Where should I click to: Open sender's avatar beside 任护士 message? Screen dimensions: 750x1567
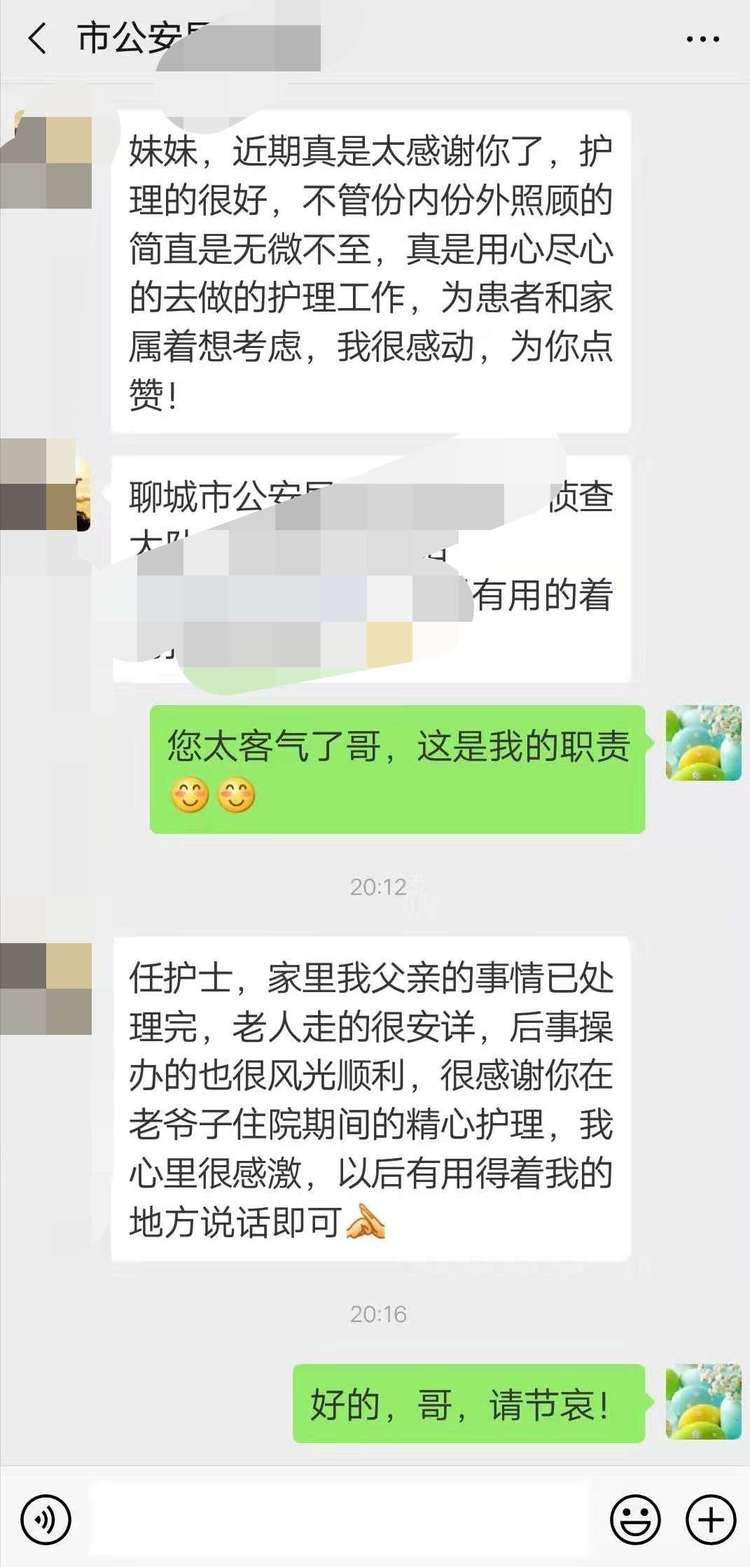point(47,987)
